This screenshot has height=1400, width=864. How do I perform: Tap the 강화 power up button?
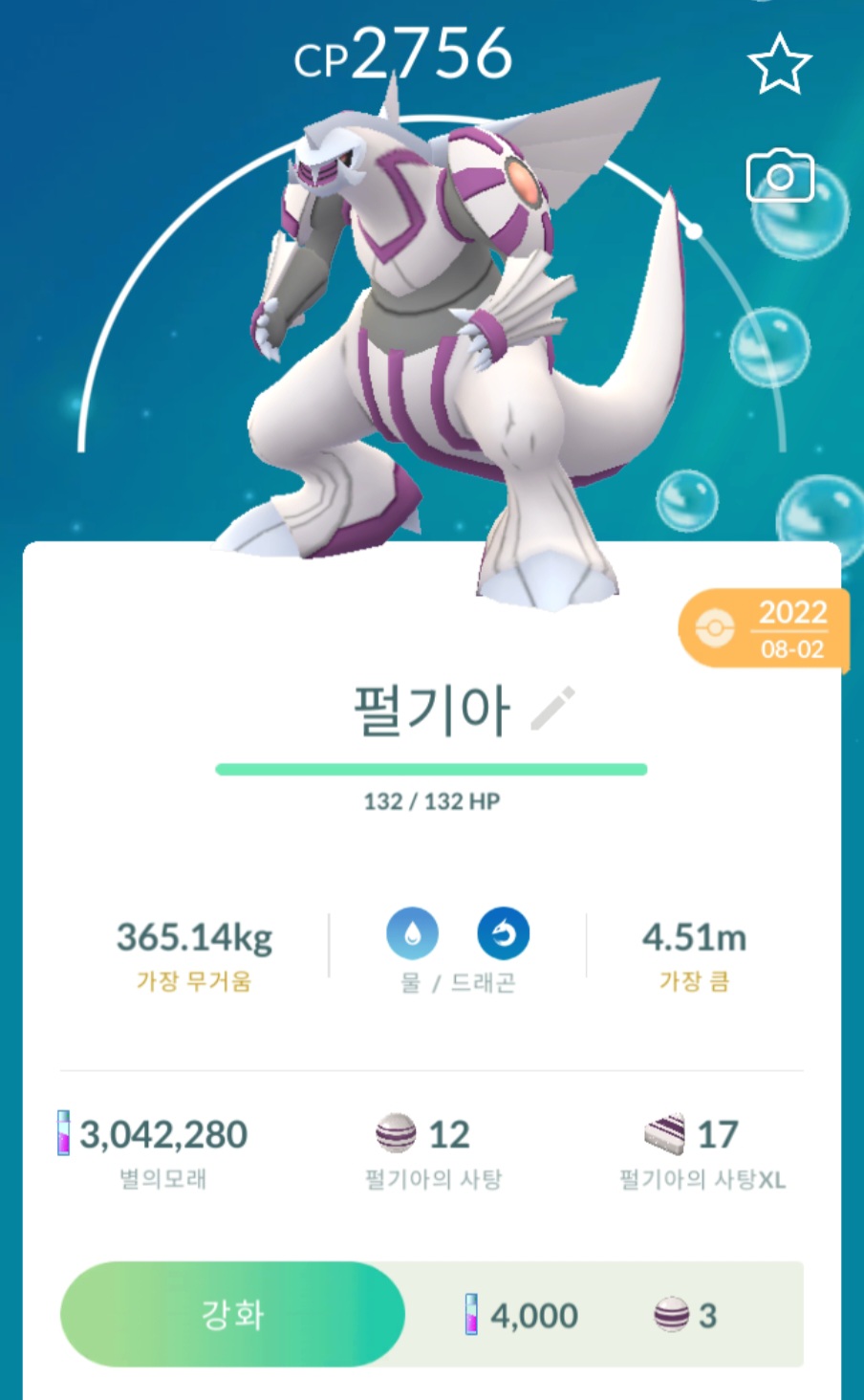232,1314
